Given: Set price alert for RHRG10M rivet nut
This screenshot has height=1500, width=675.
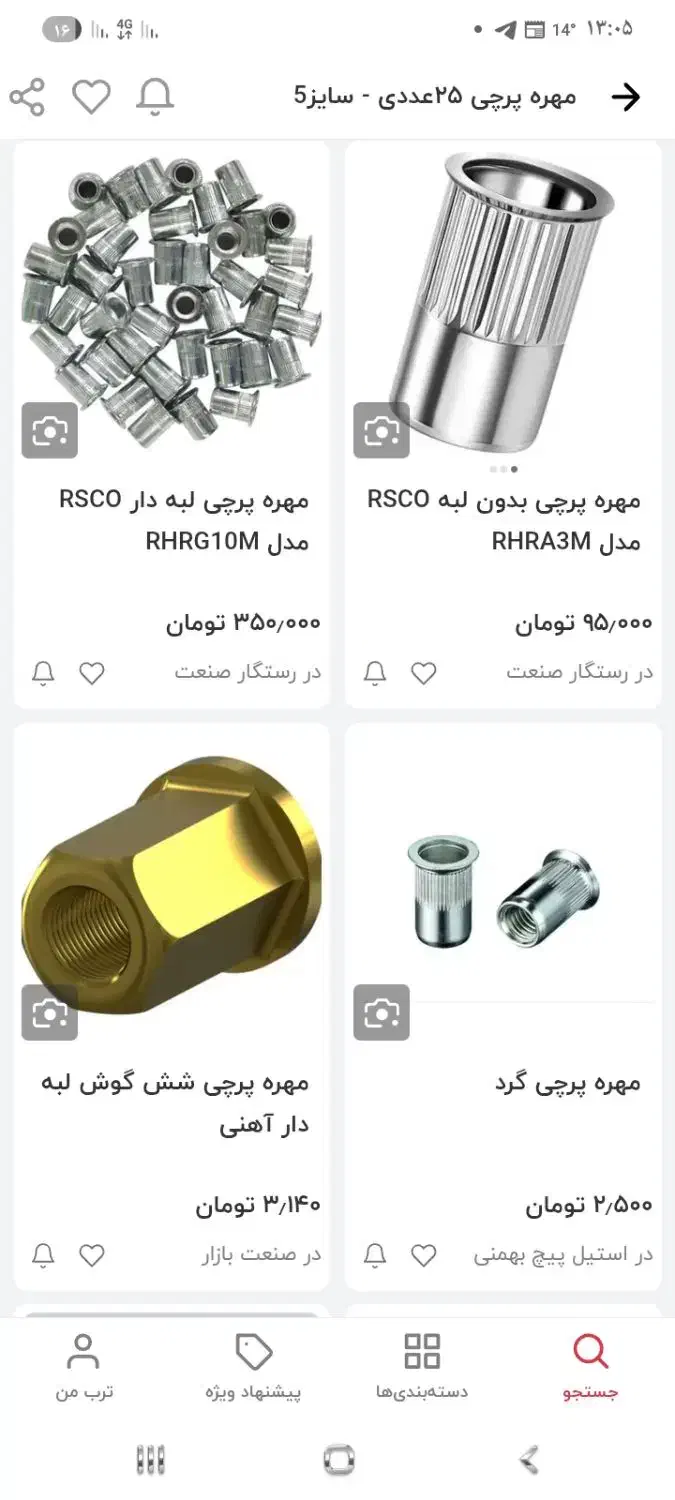Looking at the screenshot, I should pyautogui.click(x=43, y=673).
